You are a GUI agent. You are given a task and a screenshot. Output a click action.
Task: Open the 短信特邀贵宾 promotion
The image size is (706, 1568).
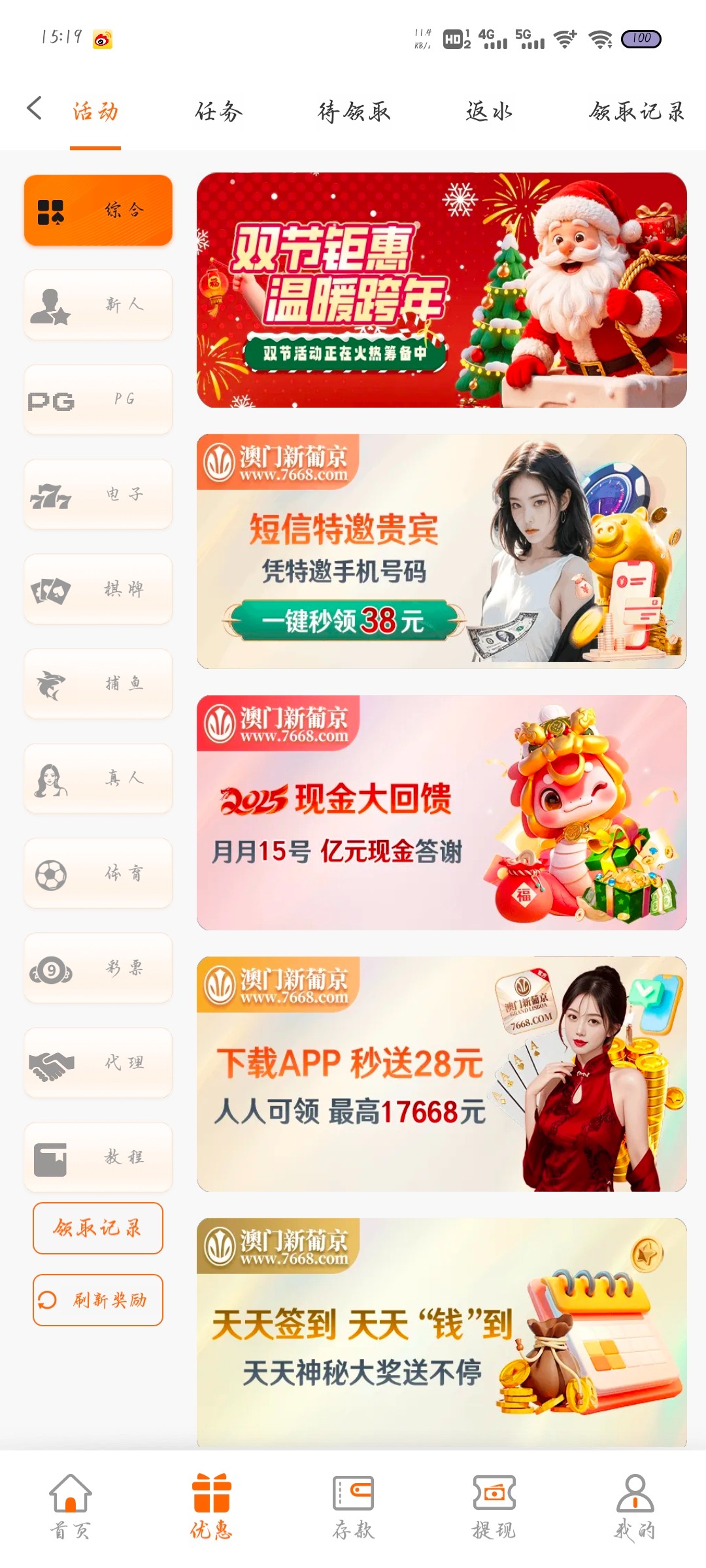click(x=441, y=551)
